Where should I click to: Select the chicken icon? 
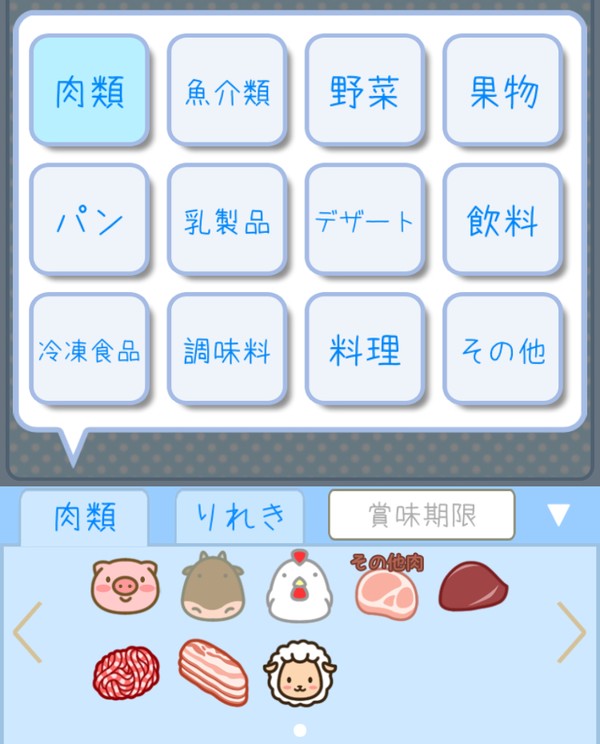(x=299, y=587)
